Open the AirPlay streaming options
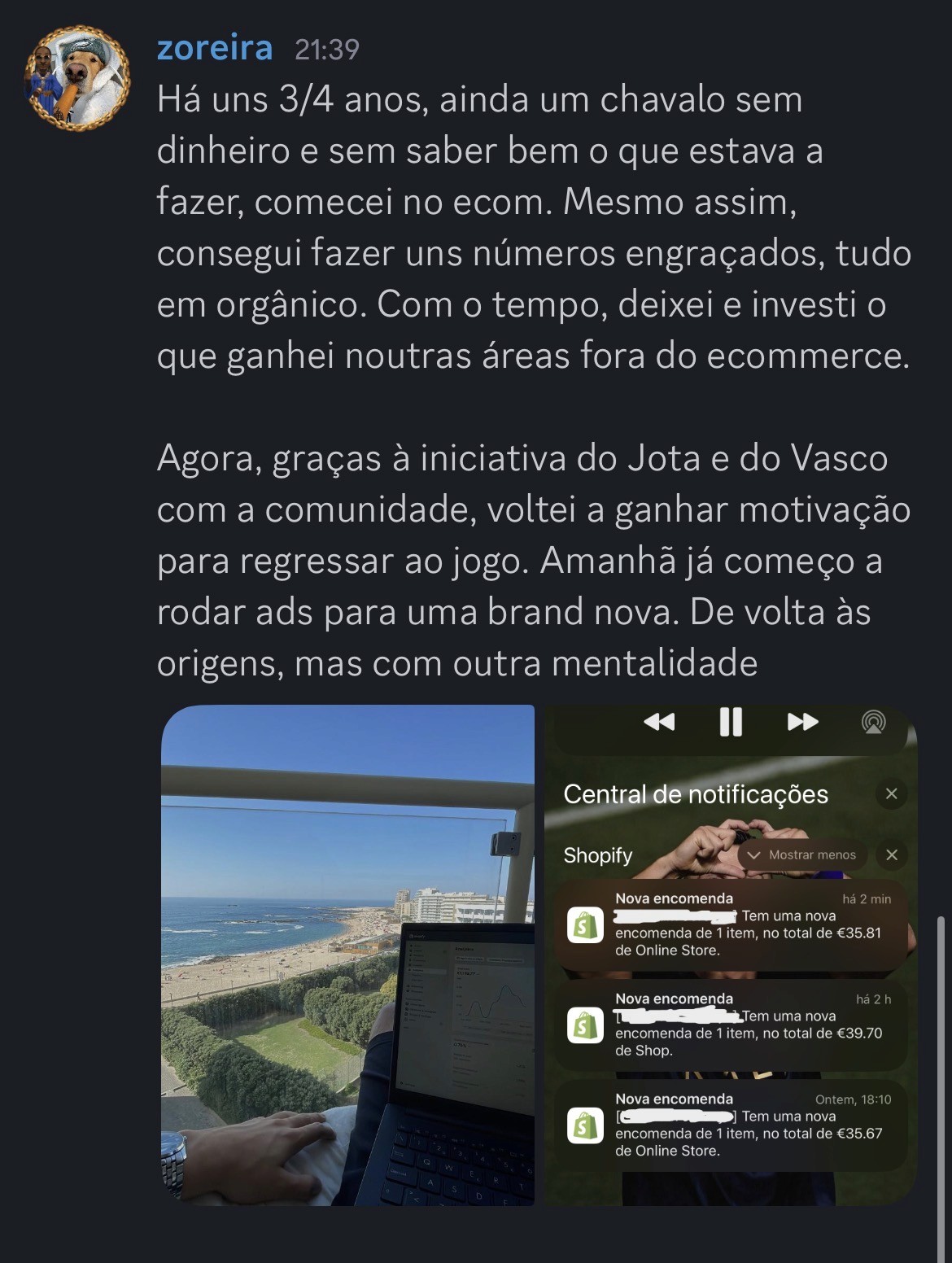The width and height of the screenshot is (952, 1263). pos(873,721)
